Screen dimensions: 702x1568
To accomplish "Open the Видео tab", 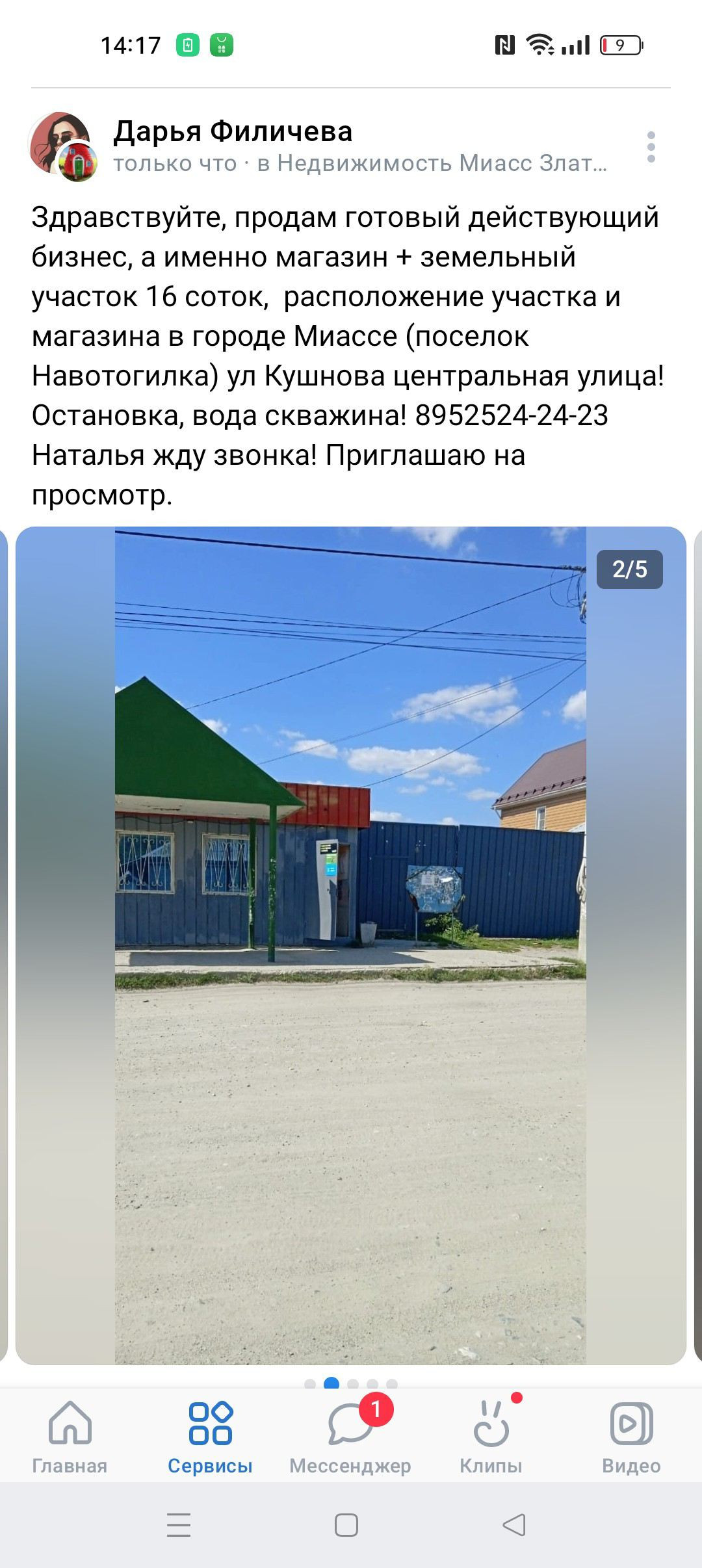I will 631,1437.
